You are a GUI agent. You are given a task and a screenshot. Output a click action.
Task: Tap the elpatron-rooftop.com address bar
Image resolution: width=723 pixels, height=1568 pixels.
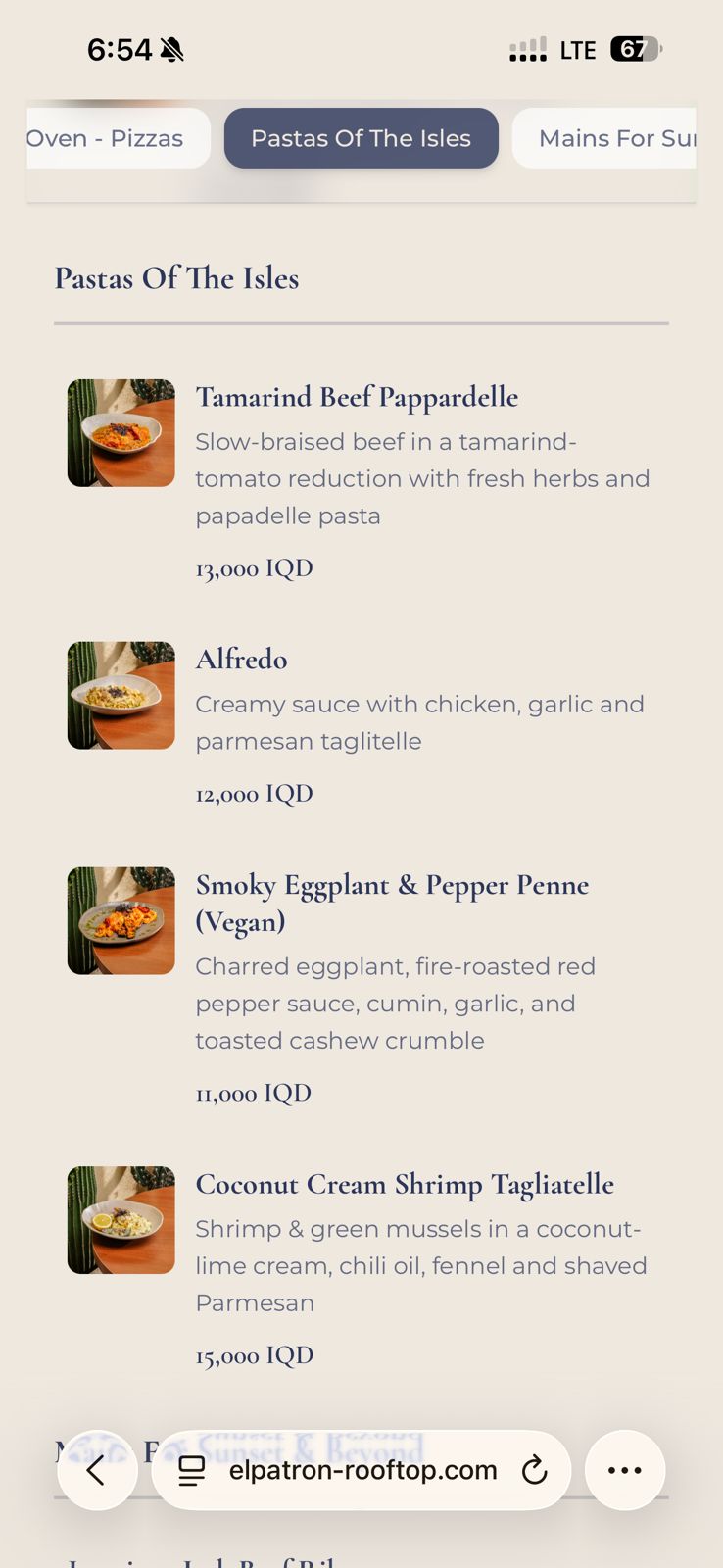click(x=362, y=1470)
